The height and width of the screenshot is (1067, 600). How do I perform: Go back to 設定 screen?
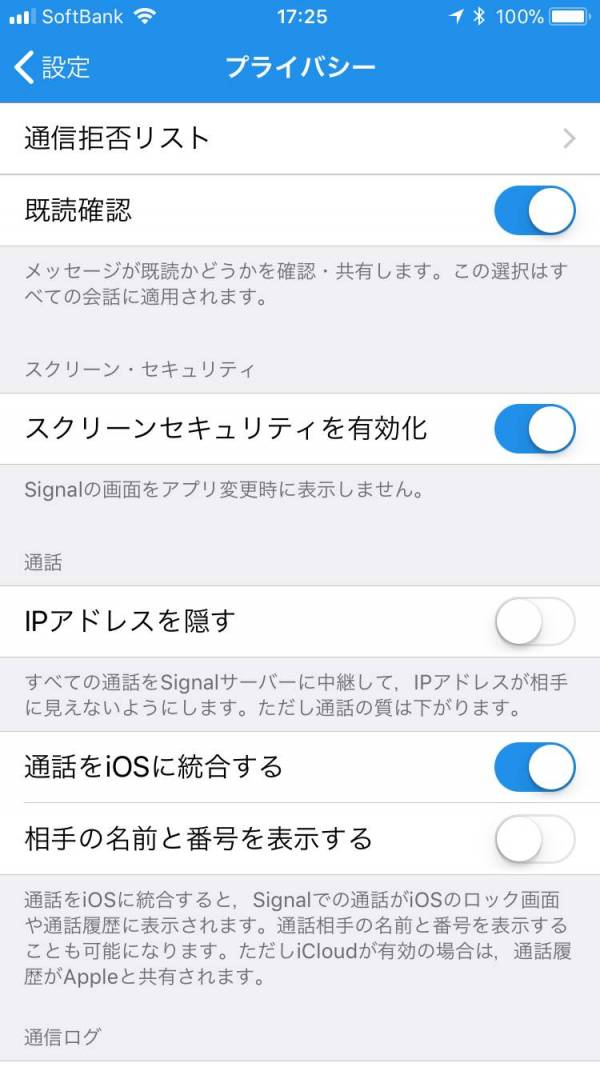pyautogui.click(x=52, y=67)
